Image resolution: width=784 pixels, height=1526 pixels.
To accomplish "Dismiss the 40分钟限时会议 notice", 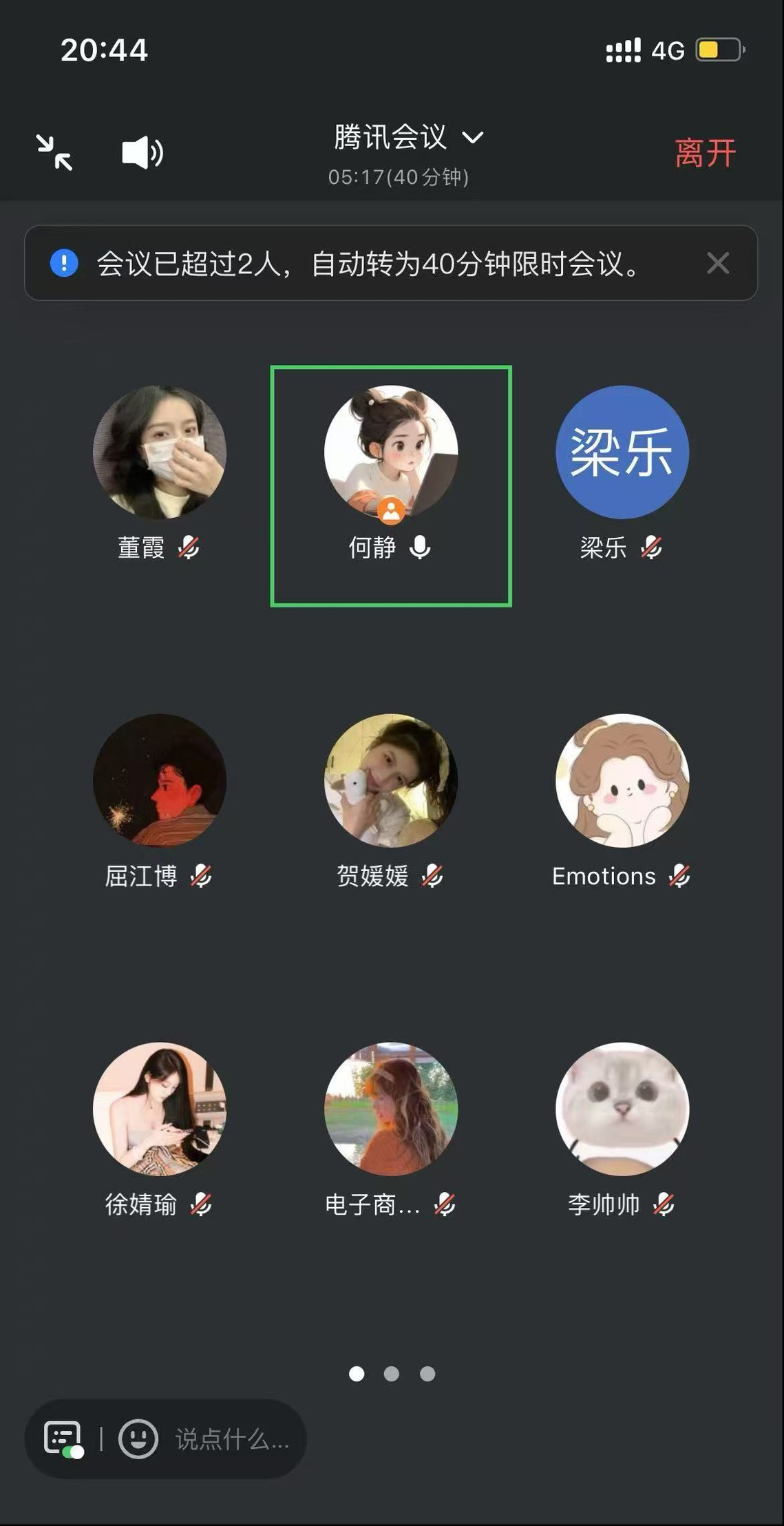I will (717, 263).
